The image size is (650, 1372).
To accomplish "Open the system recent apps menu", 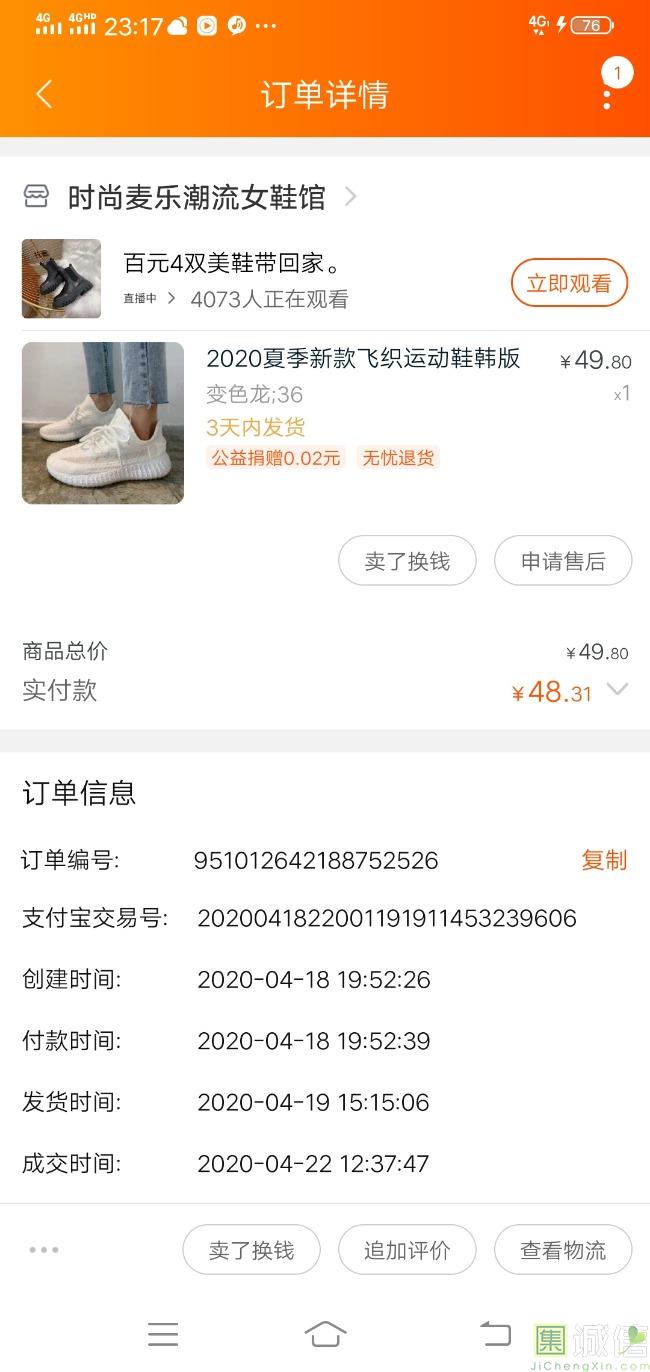I will click(x=162, y=1333).
